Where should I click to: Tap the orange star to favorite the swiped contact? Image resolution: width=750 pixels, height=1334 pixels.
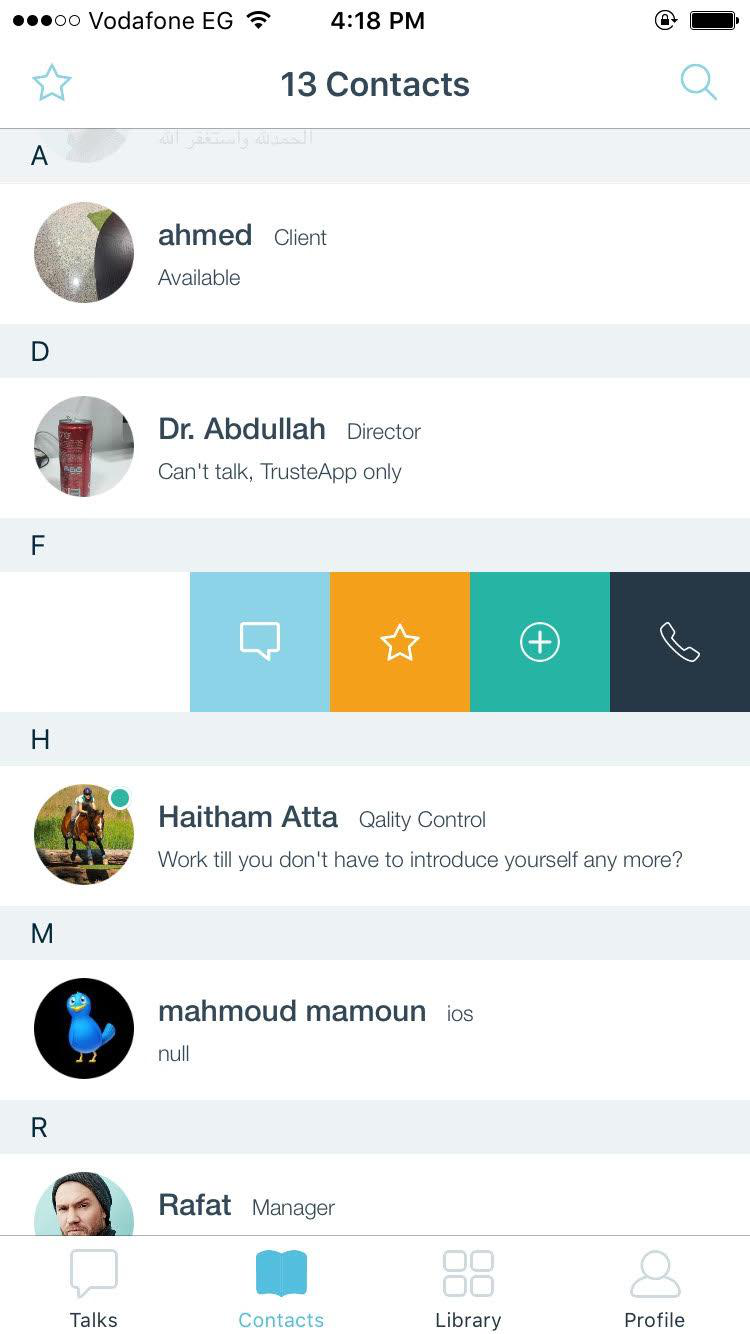pyautogui.click(x=400, y=642)
